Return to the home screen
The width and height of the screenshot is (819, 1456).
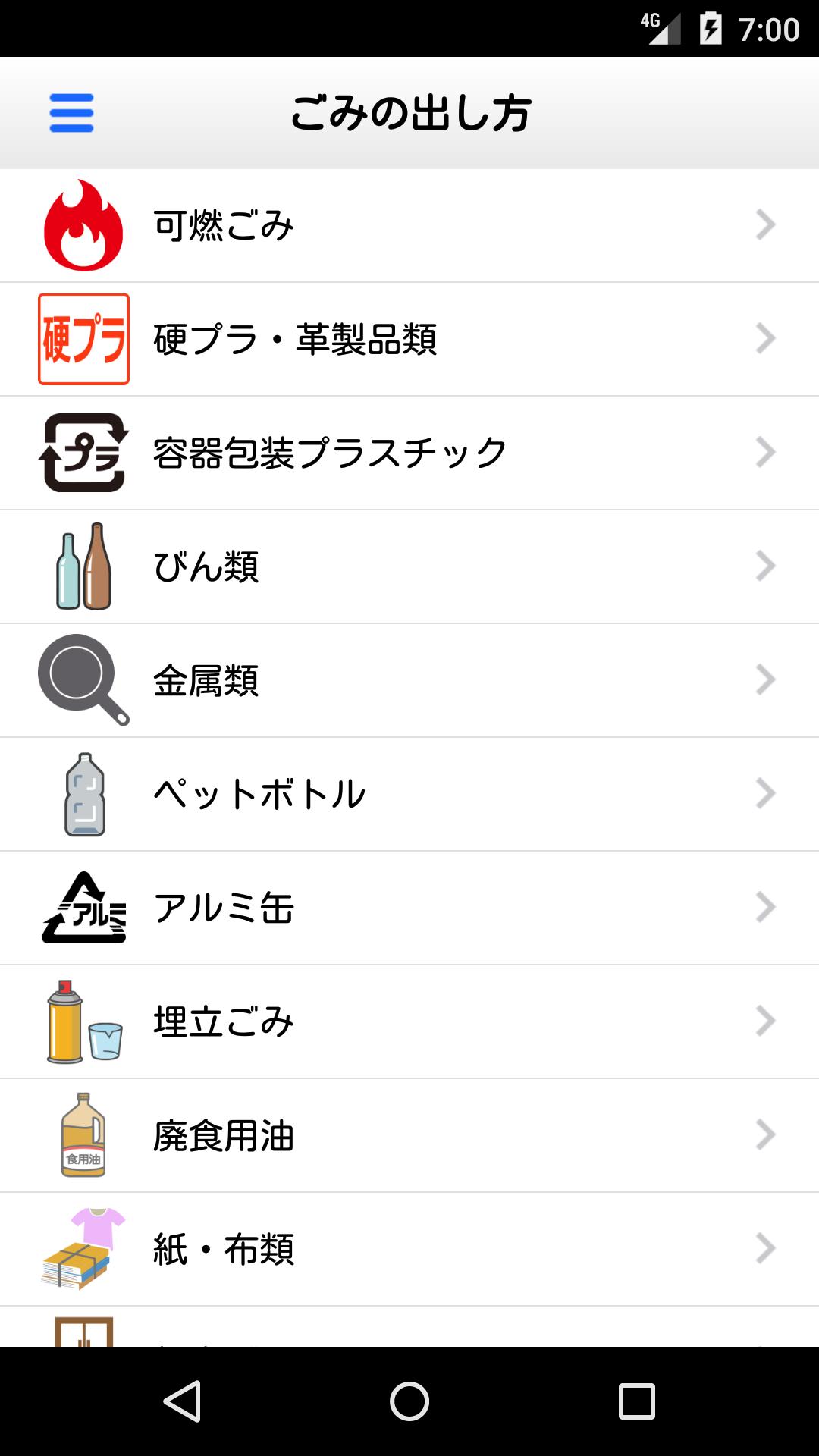(409, 1401)
